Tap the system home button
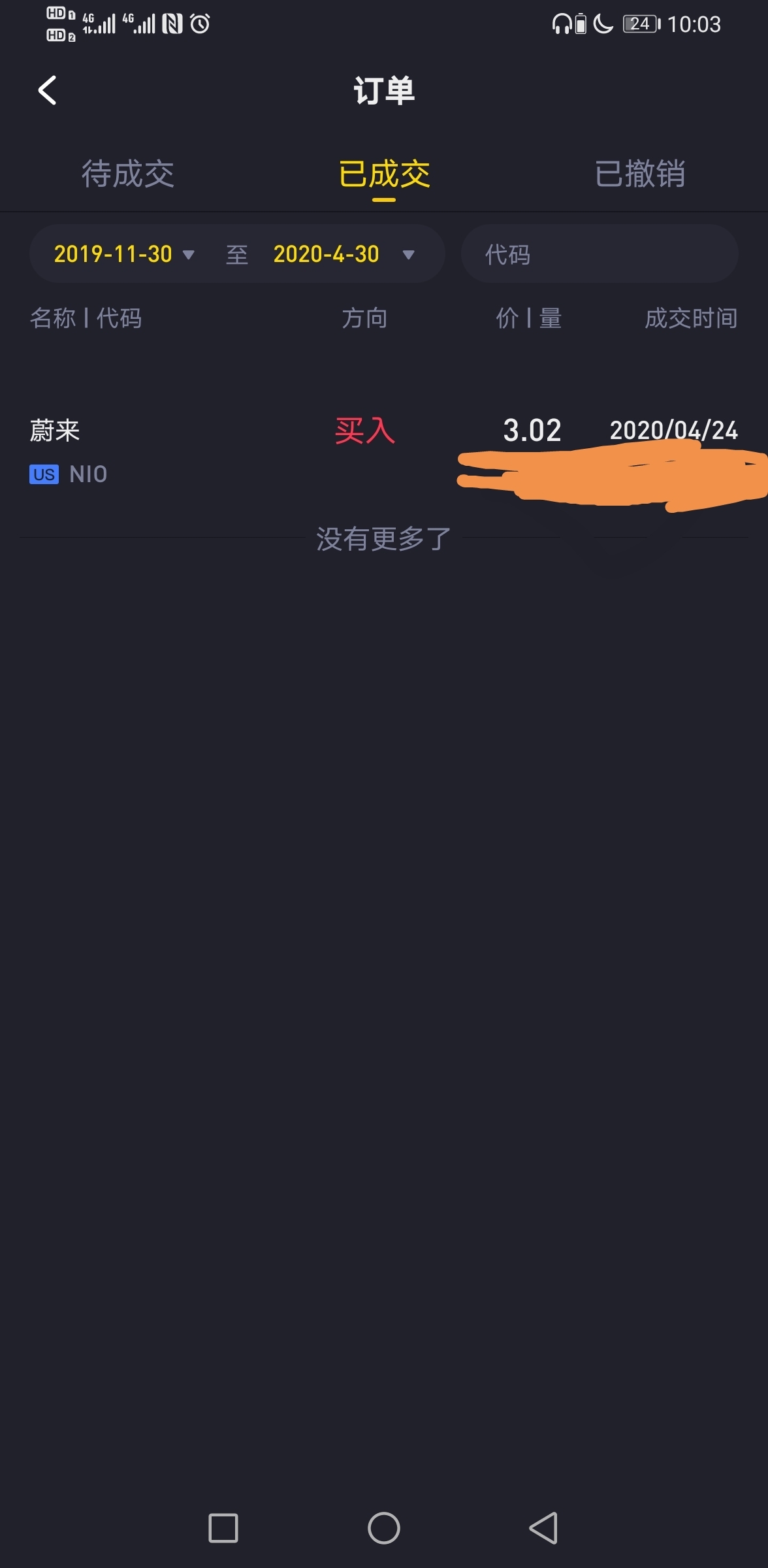Viewport: 768px width, 1568px height. point(384,1528)
